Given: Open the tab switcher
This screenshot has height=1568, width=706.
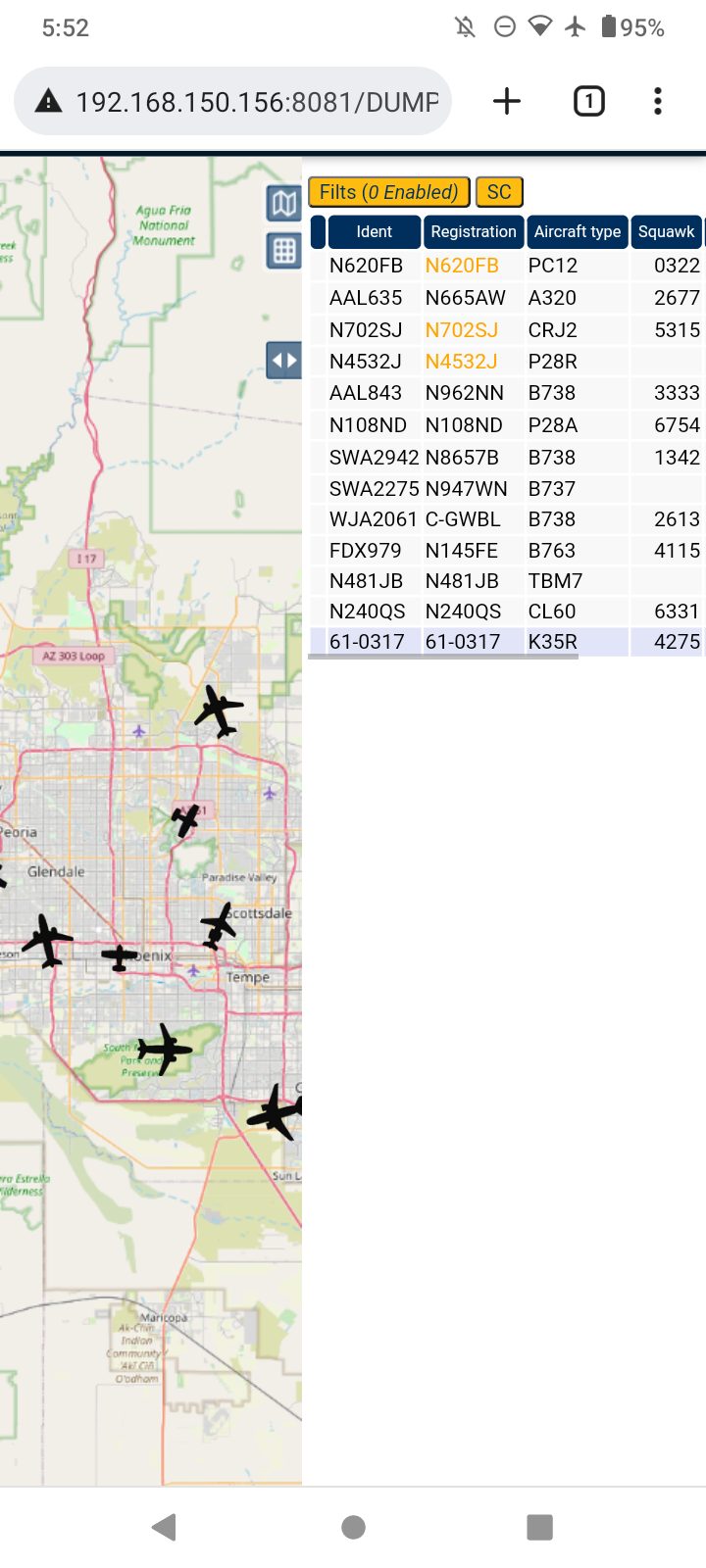Looking at the screenshot, I should click(x=588, y=101).
